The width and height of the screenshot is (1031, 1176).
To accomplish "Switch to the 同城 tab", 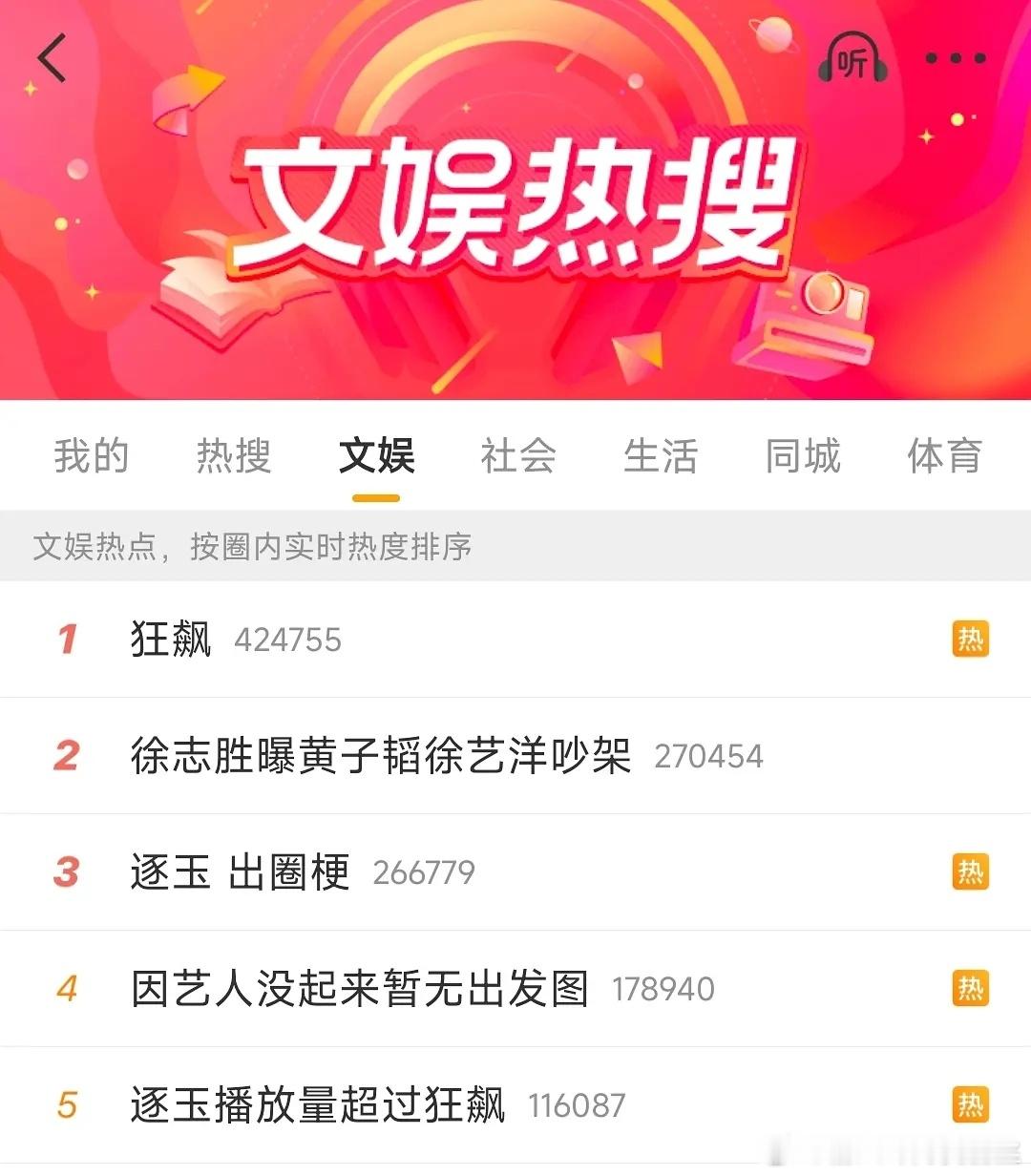I will point(802,456).
